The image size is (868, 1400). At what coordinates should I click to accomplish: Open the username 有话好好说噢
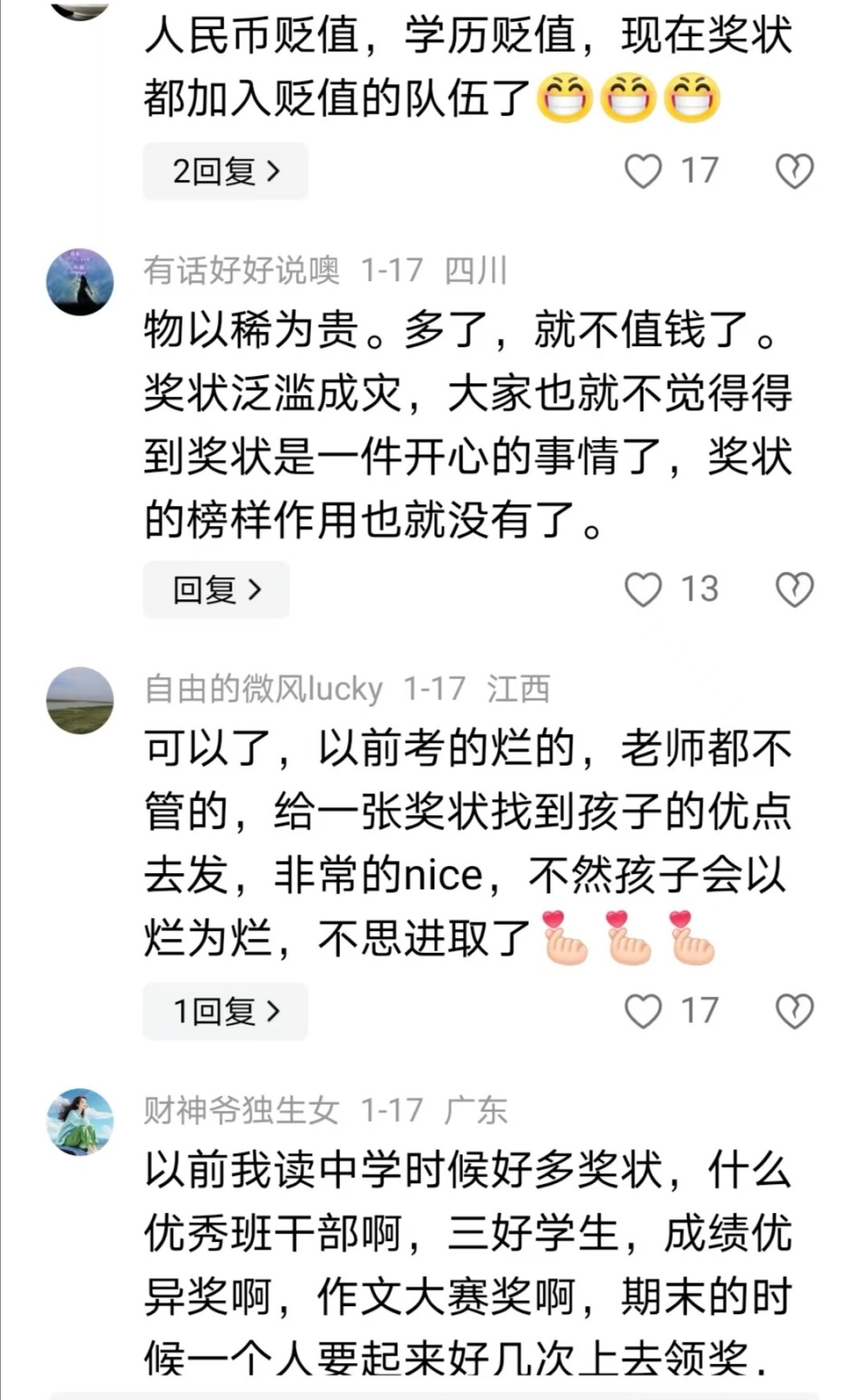pos(240,268)
